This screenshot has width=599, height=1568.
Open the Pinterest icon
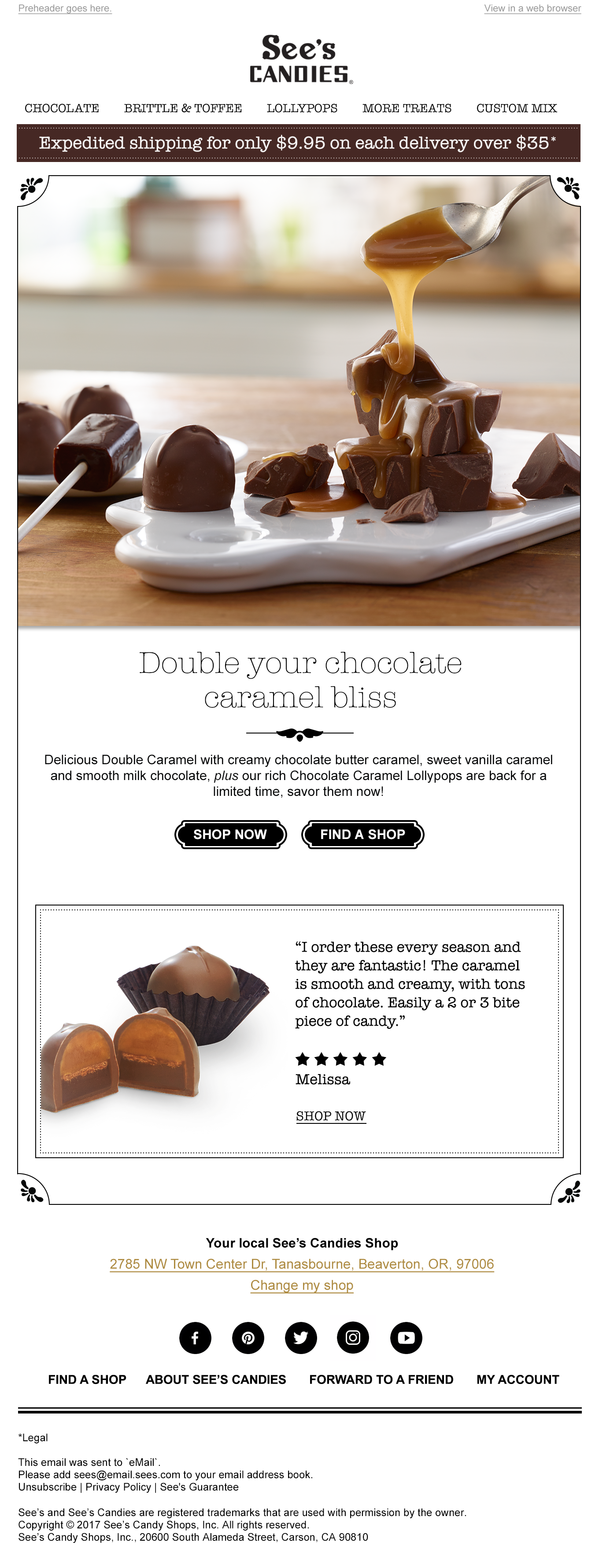coord(248,1337)
